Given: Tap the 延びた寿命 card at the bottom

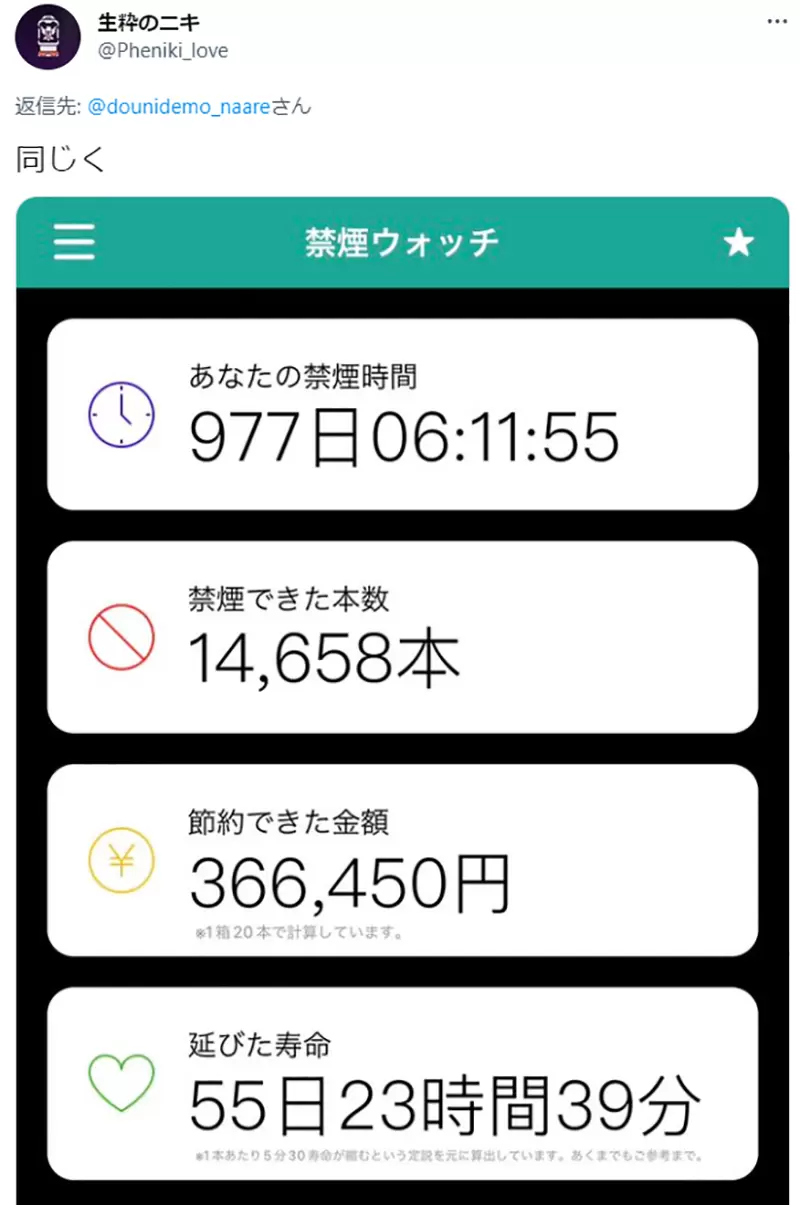Looking at the screenshot, I should [x=400, y=1080].
